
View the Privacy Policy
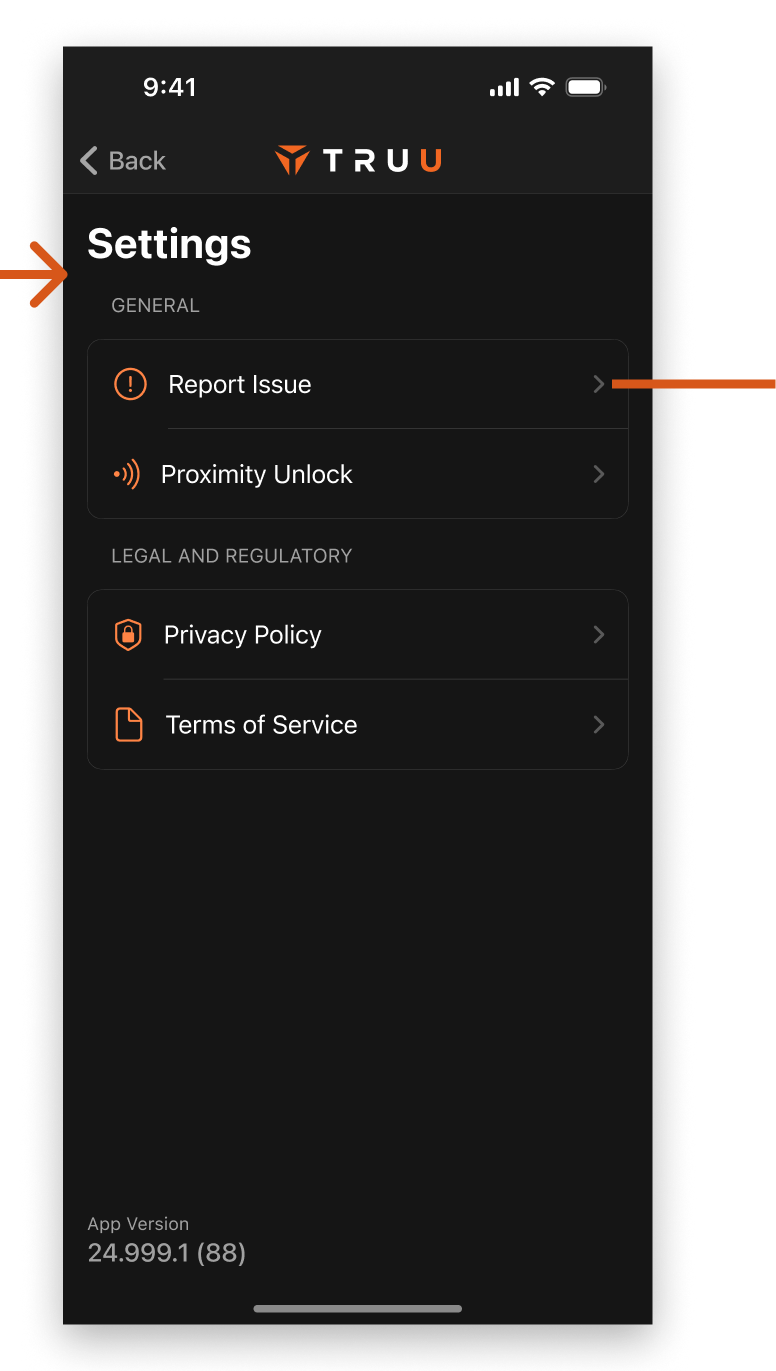pyautogui.click(x=358, y=635)
